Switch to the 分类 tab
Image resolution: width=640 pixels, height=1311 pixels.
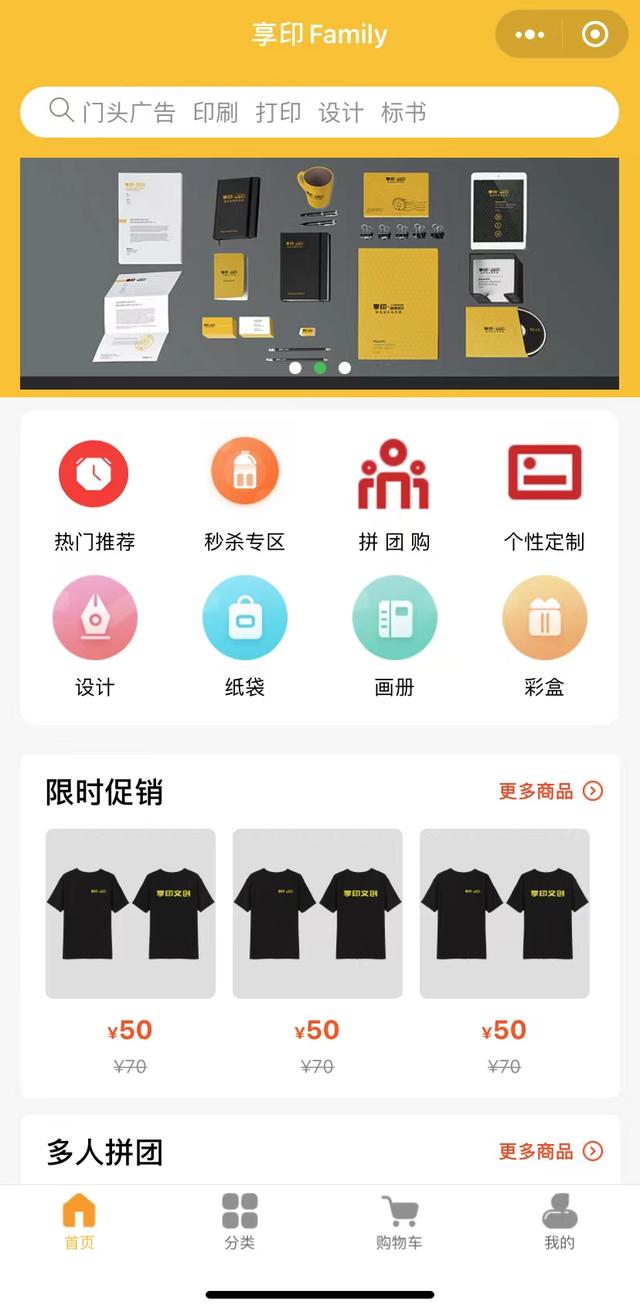240,1222
